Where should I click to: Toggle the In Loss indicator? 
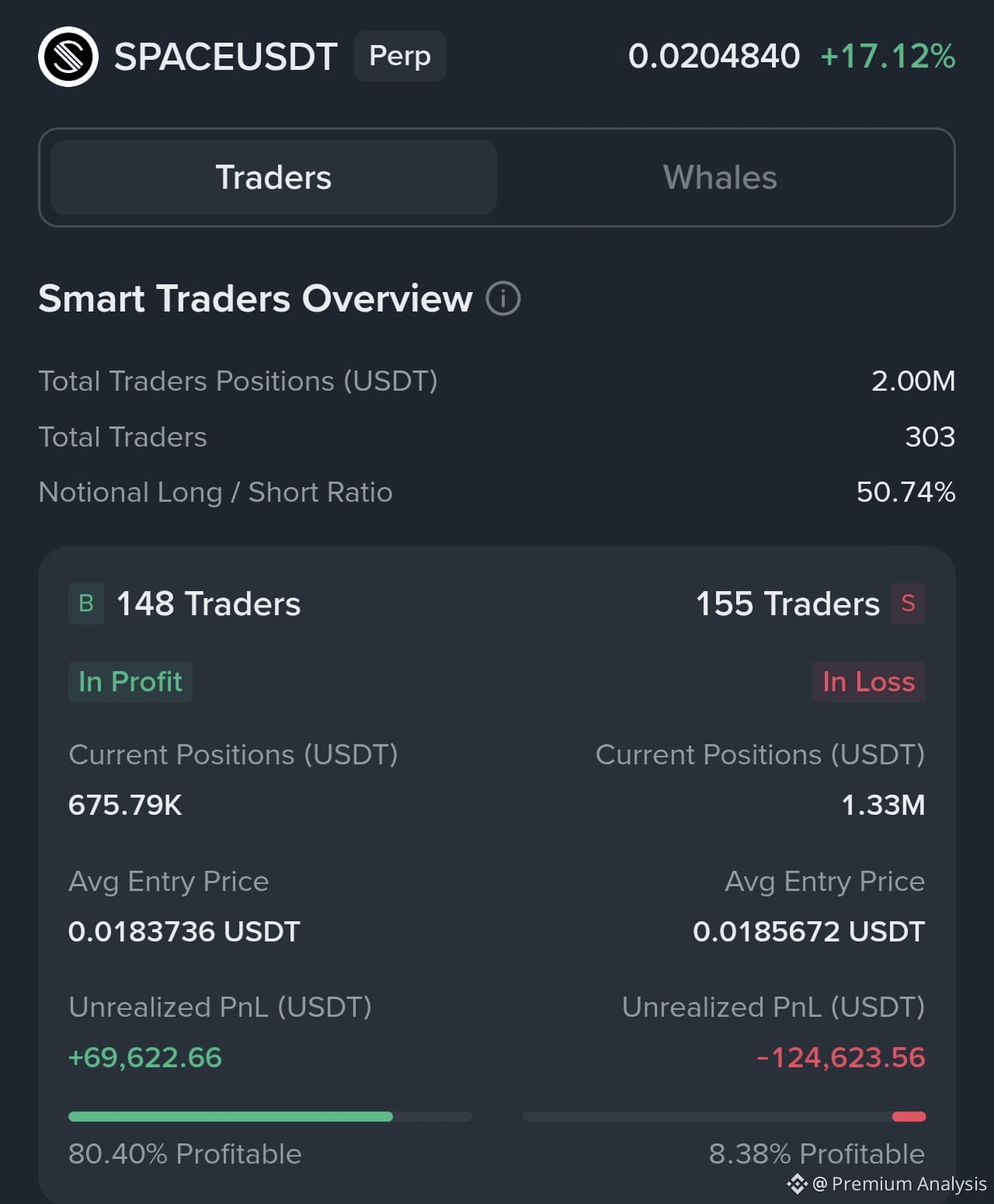point(868,682)
